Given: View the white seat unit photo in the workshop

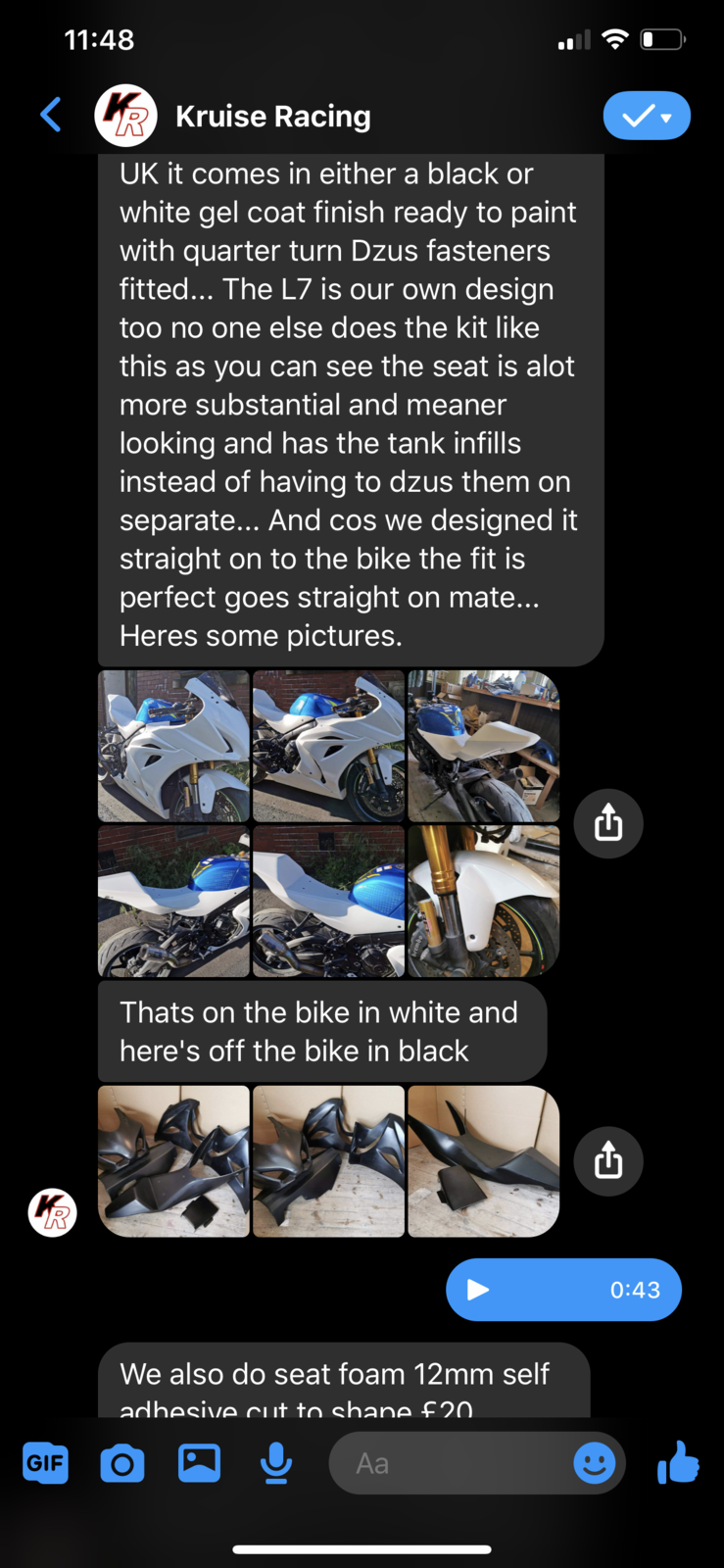Looking at the screenshot, I should click(483, 747).
